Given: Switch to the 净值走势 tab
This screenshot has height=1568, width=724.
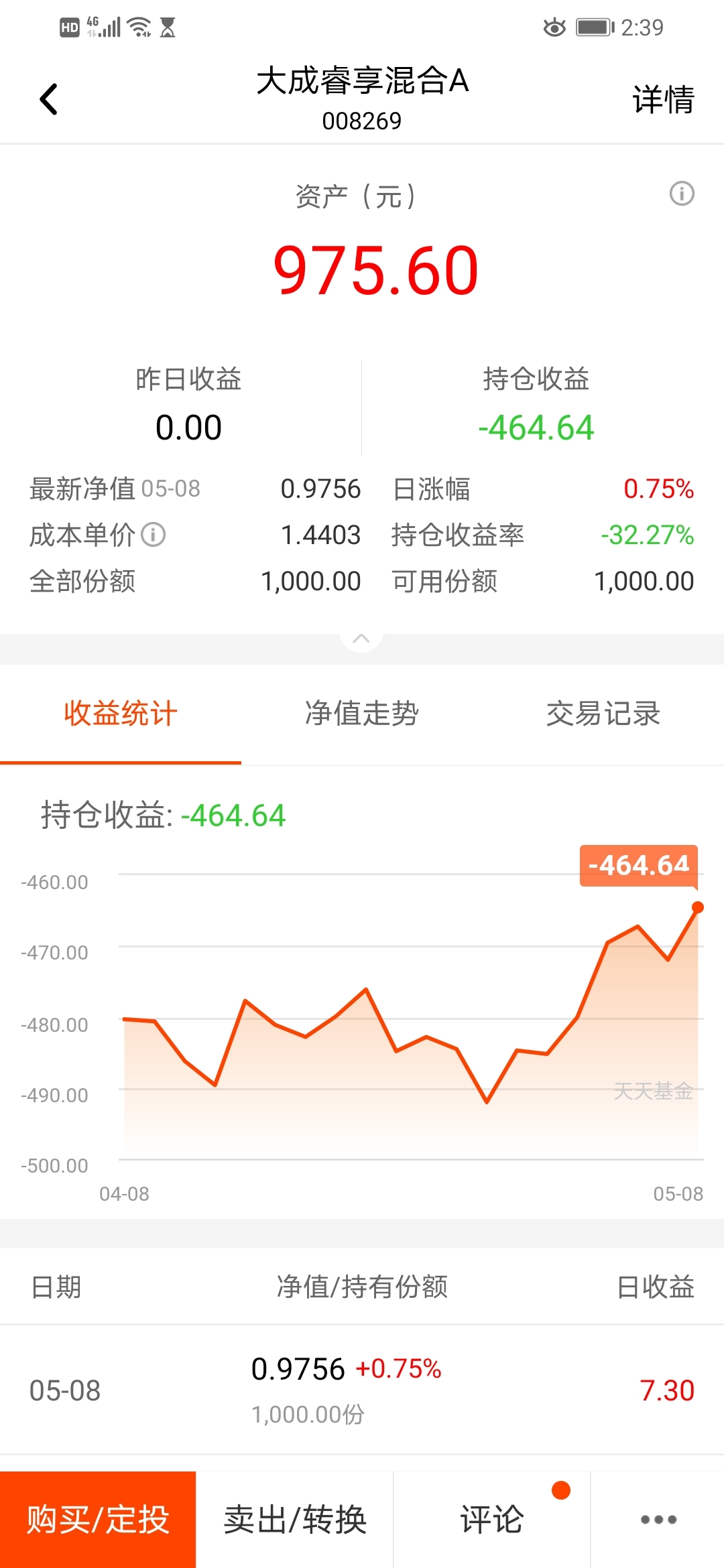Looking at the screenshot, I should [x=361, y=714].
